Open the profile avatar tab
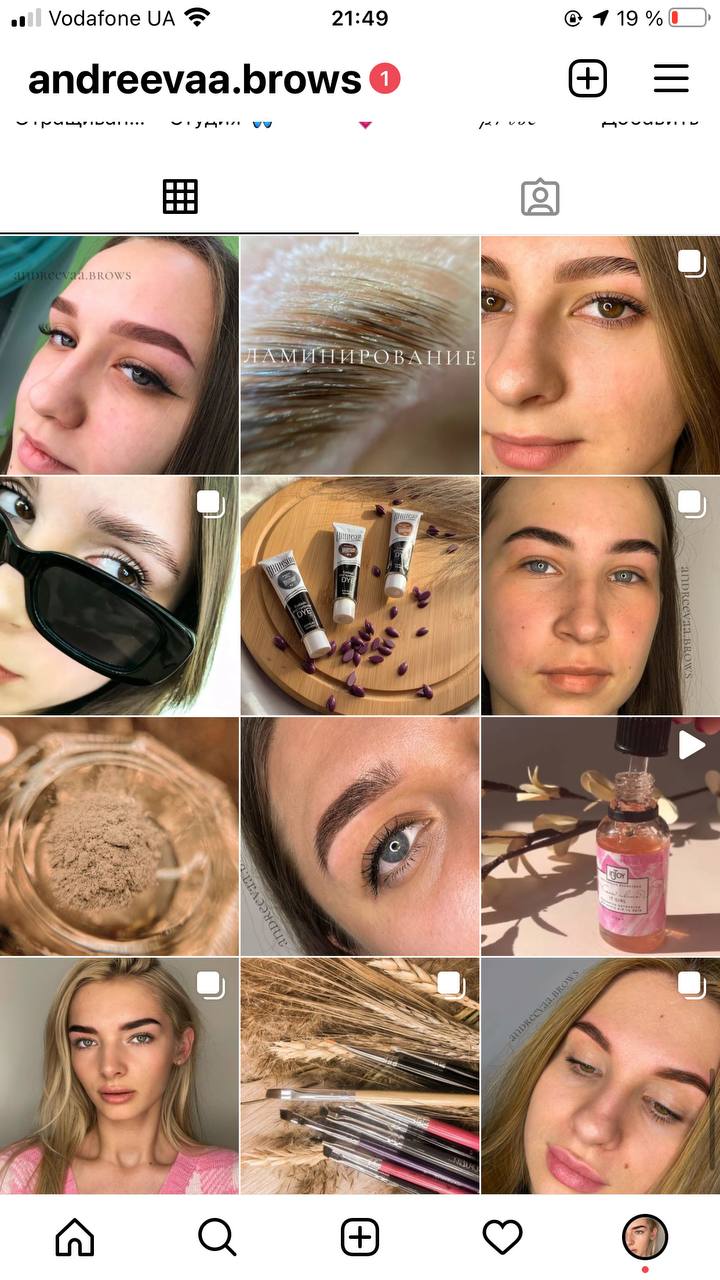This screenshot has height=1280, width=720. (x=645, y=1238)
